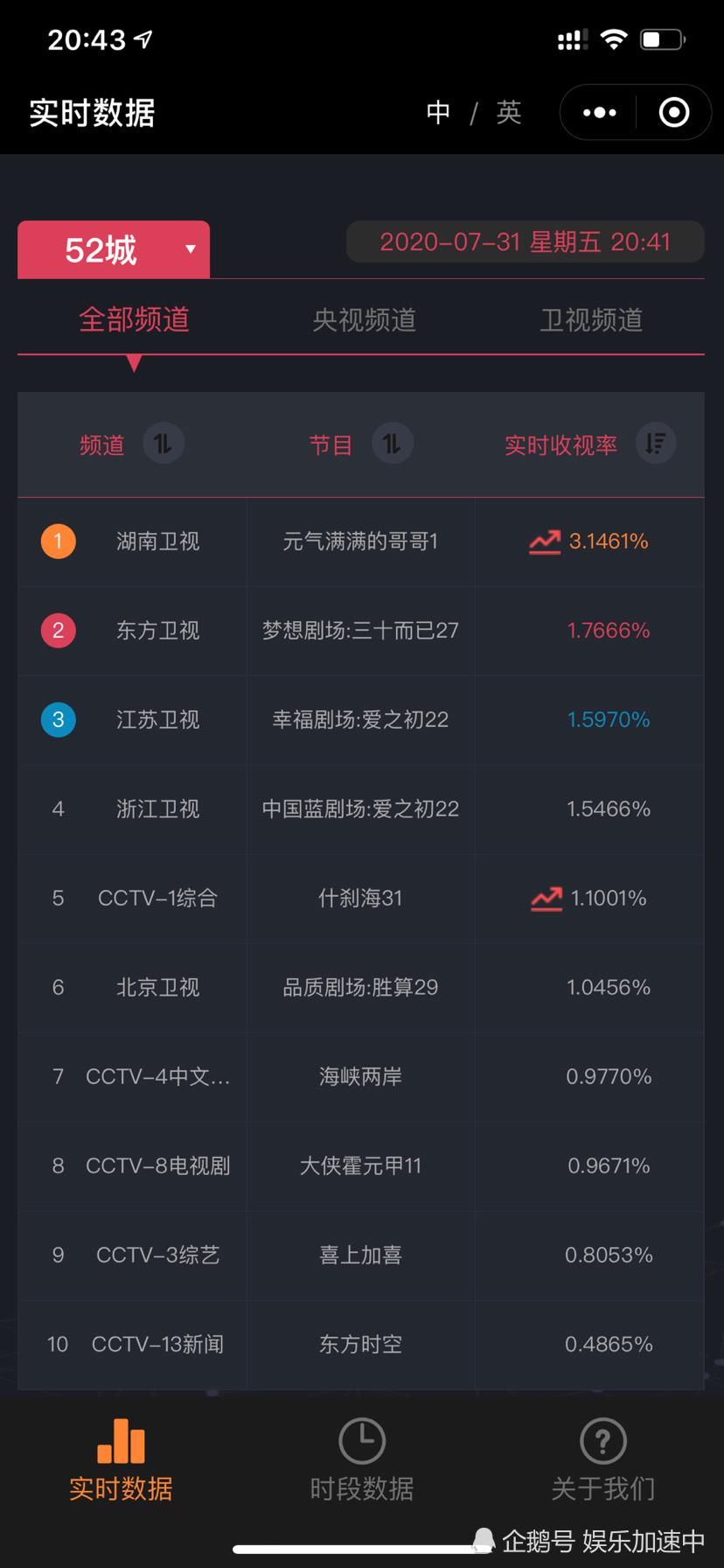Image resolution: width=724 pixels, height=1568 pixels.
Task: Sort by ratings using the 实时收视率 sort icon
Action: 654,444
